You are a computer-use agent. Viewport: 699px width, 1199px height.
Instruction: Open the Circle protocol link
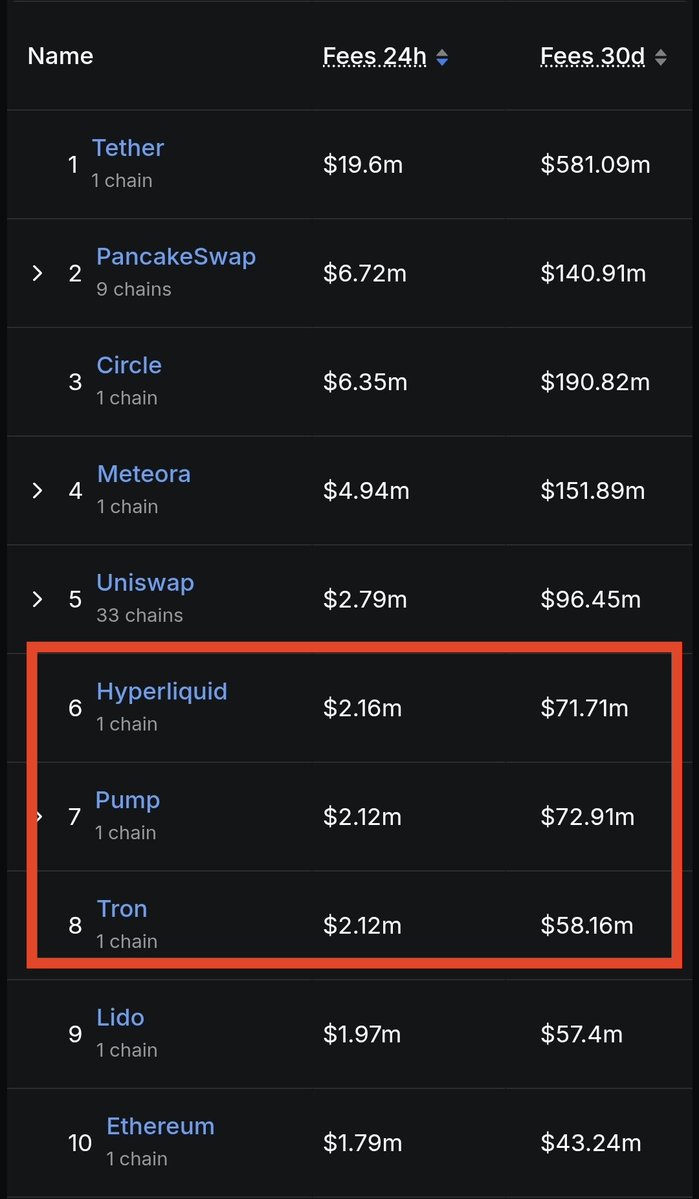coord(129,365)
